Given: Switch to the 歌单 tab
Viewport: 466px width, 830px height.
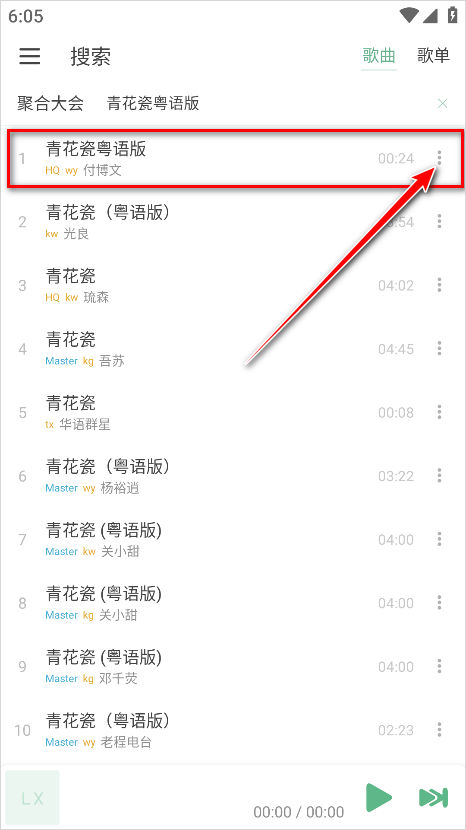Looking at the screenshot, I should tap(433, 56).
